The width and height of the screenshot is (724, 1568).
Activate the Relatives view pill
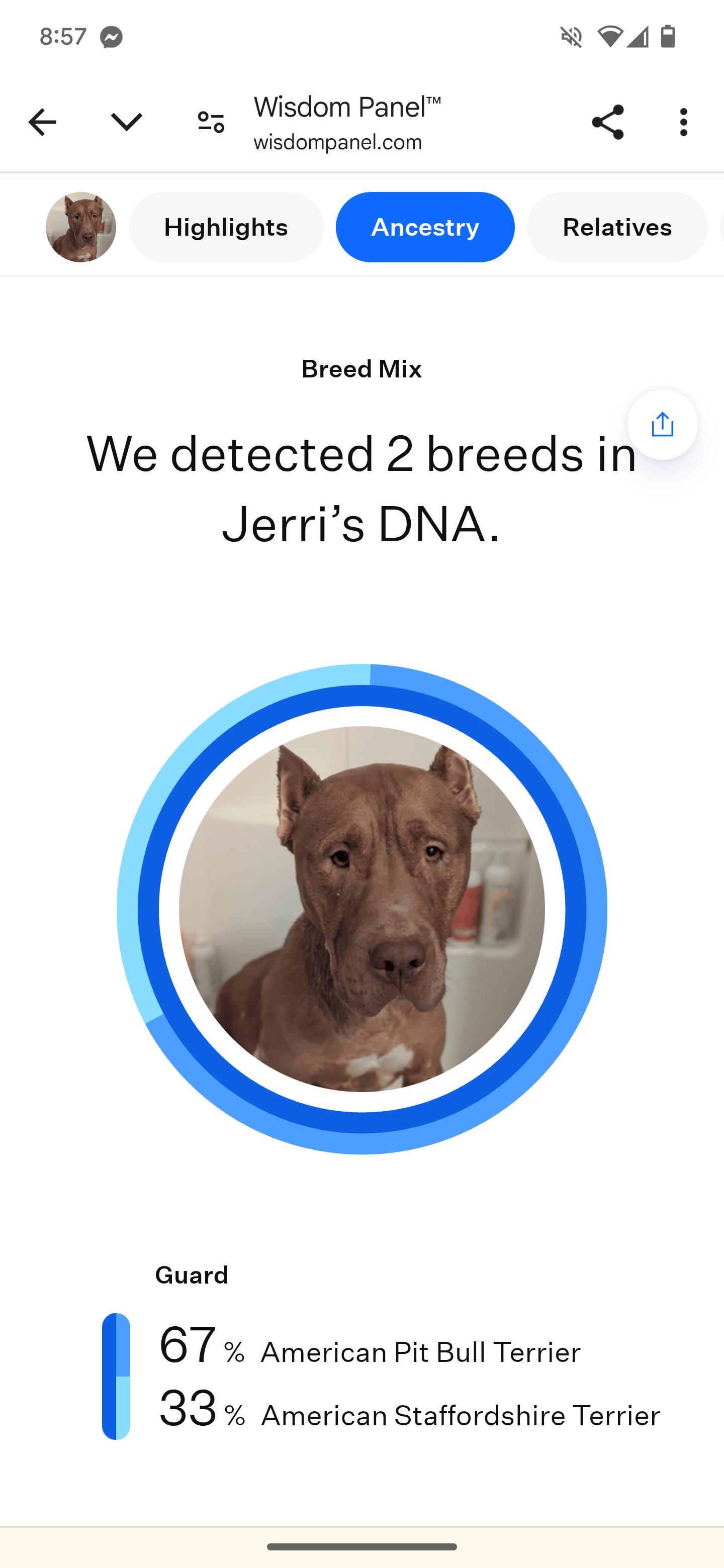617,227
